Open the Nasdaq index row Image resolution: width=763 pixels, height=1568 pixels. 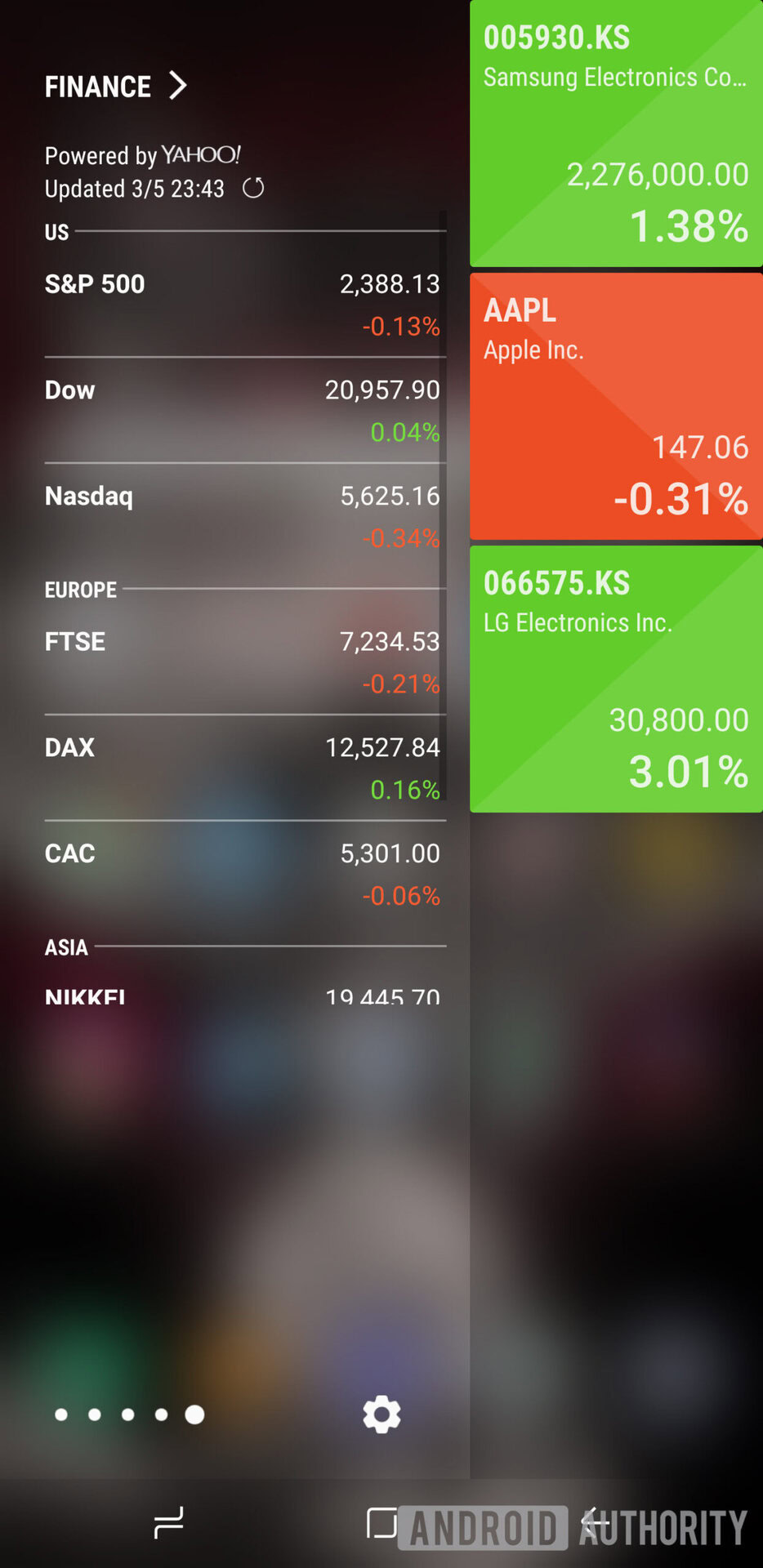coord(243,516)
